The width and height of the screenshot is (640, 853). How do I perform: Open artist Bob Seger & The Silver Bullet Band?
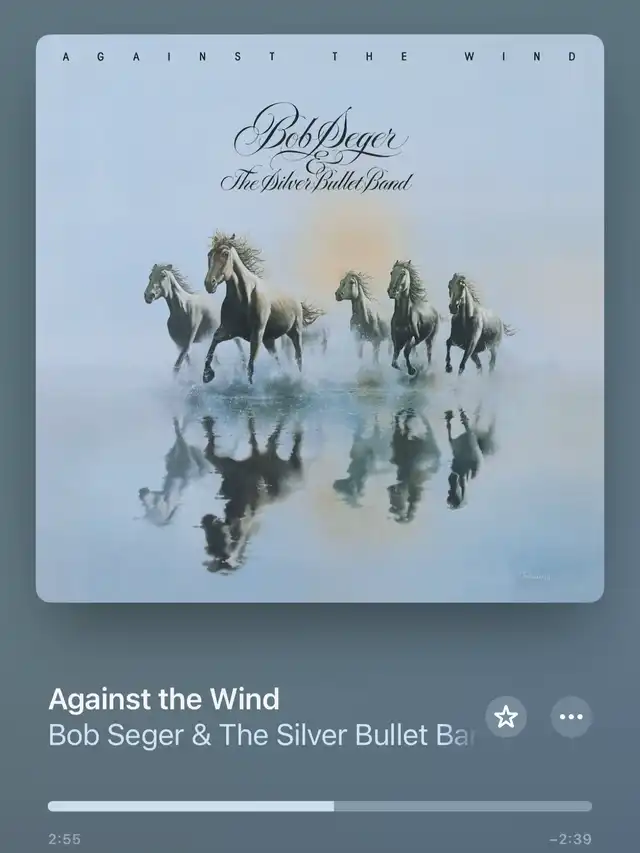[x=262, y=734]
